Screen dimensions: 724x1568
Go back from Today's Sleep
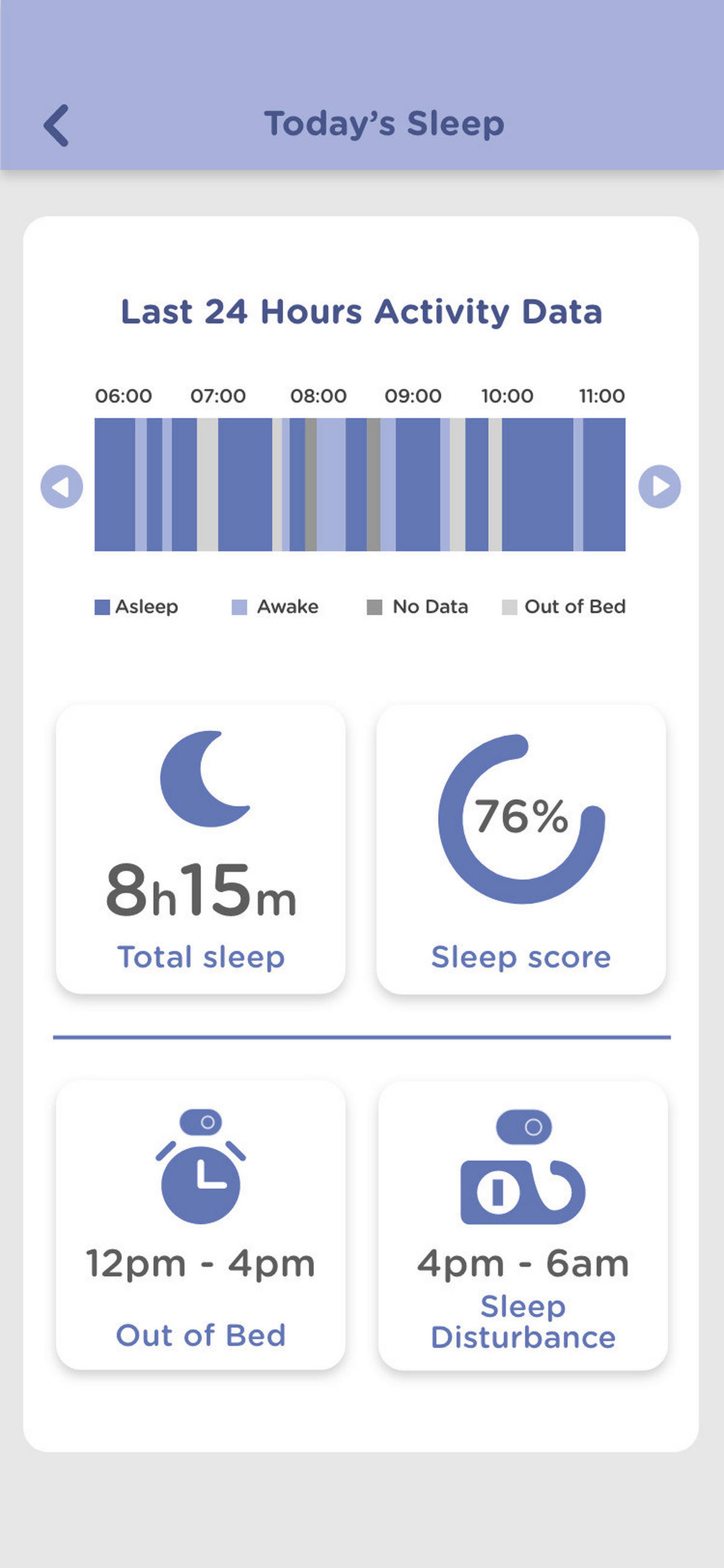(x=56, y=125)
